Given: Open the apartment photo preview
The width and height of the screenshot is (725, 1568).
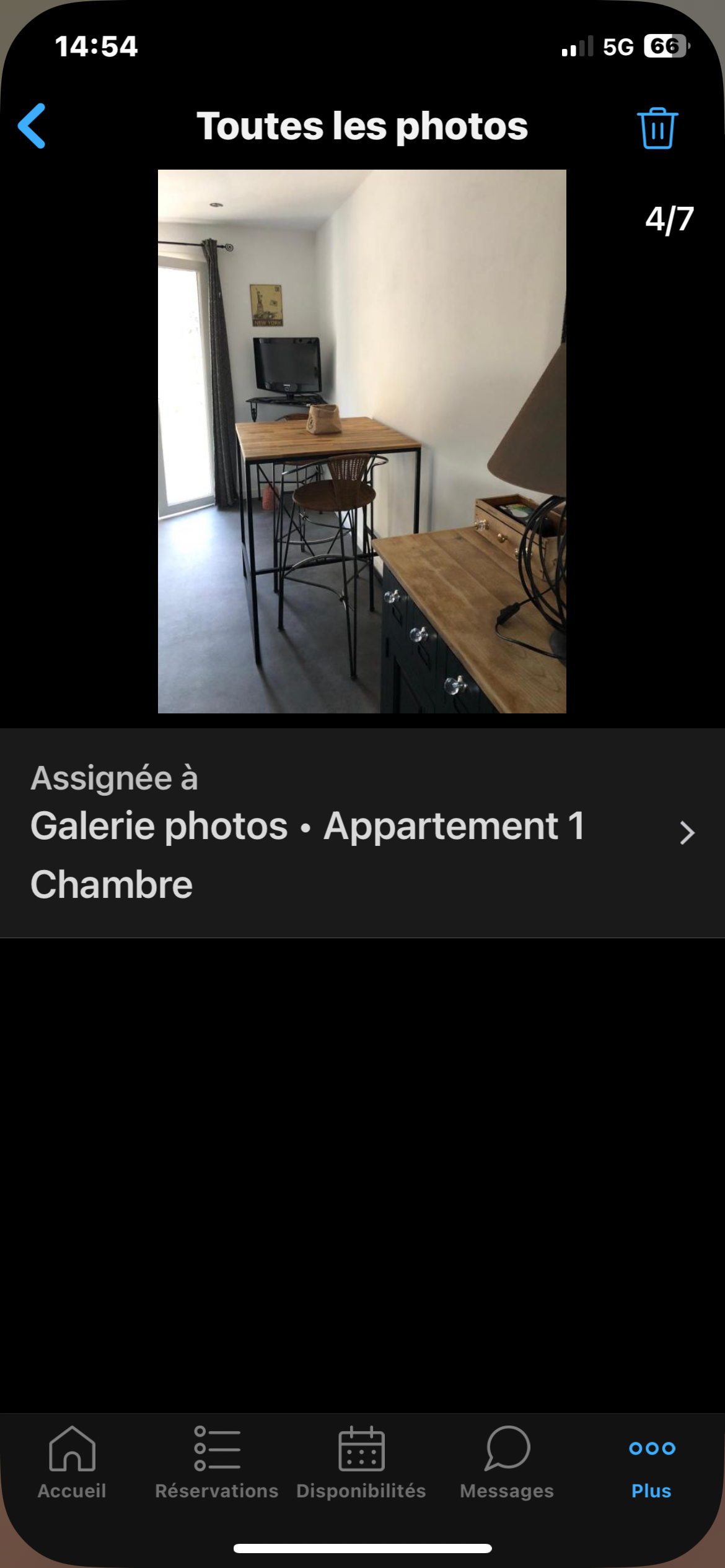Looking at the screenshot, I should [362, 442].
